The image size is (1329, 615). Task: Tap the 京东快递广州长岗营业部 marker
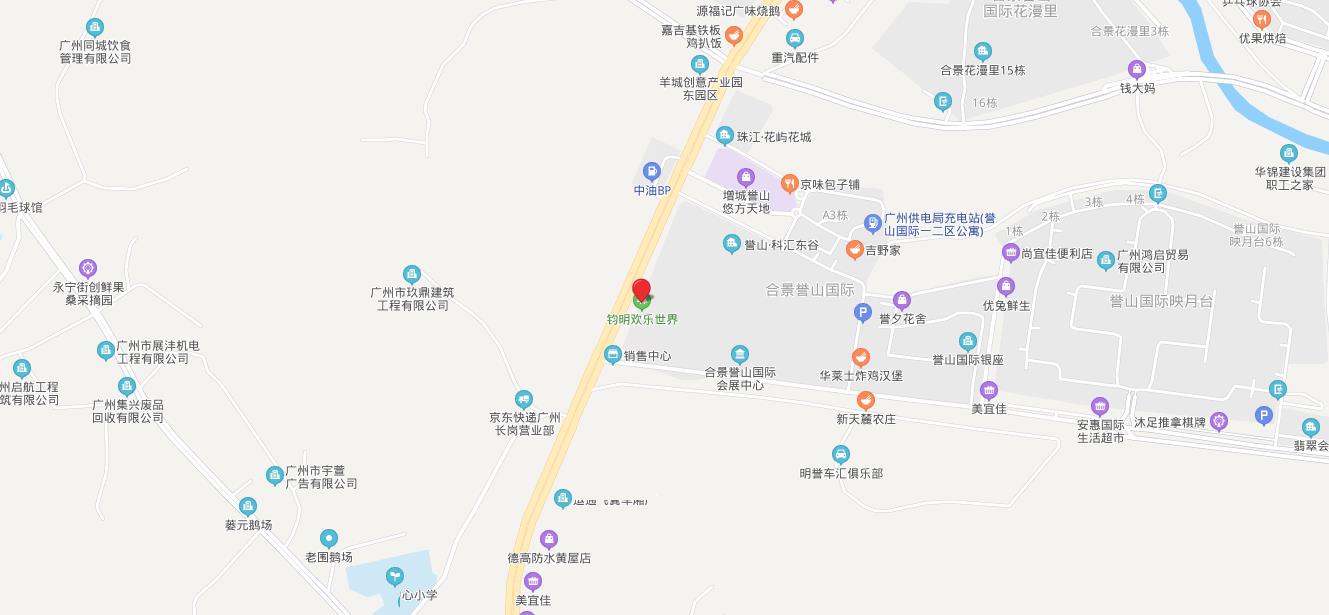tap(523, 400)
